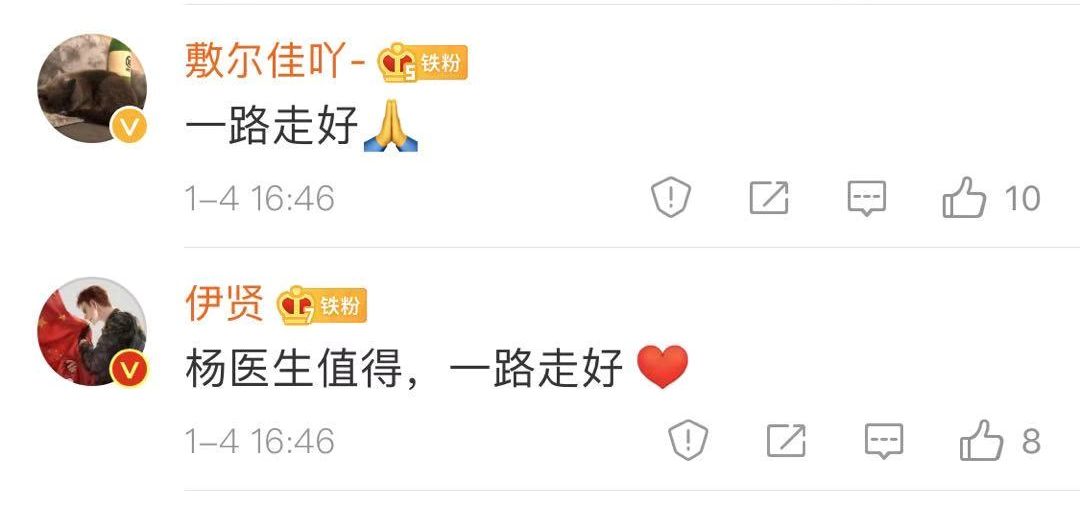The width and height of the screenshot is (1080, 514).
Task: Reply to 敷尔佳吖-'s comment
Action: click(x=866, y=198)
